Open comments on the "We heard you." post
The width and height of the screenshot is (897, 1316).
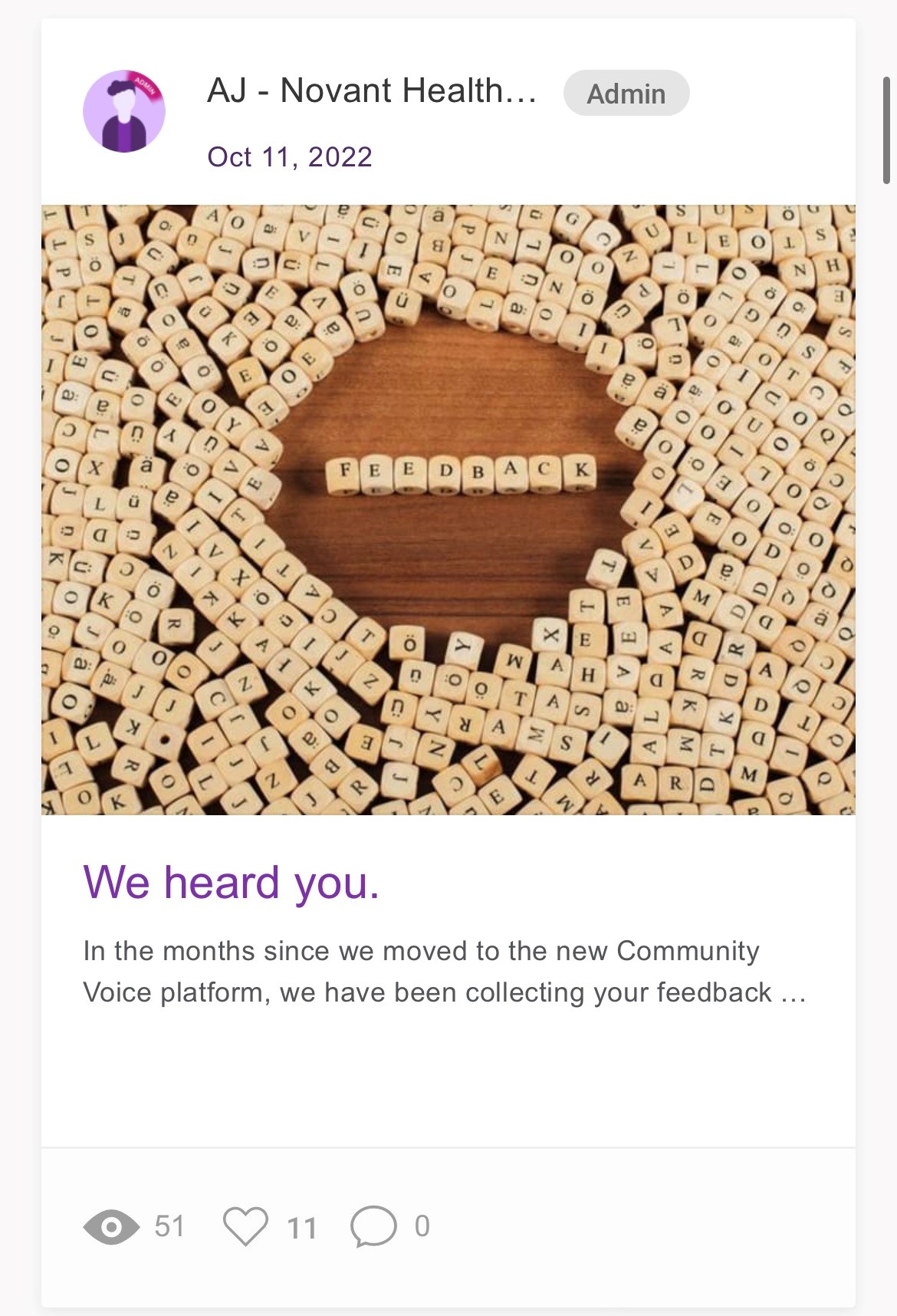[373, 1226]
